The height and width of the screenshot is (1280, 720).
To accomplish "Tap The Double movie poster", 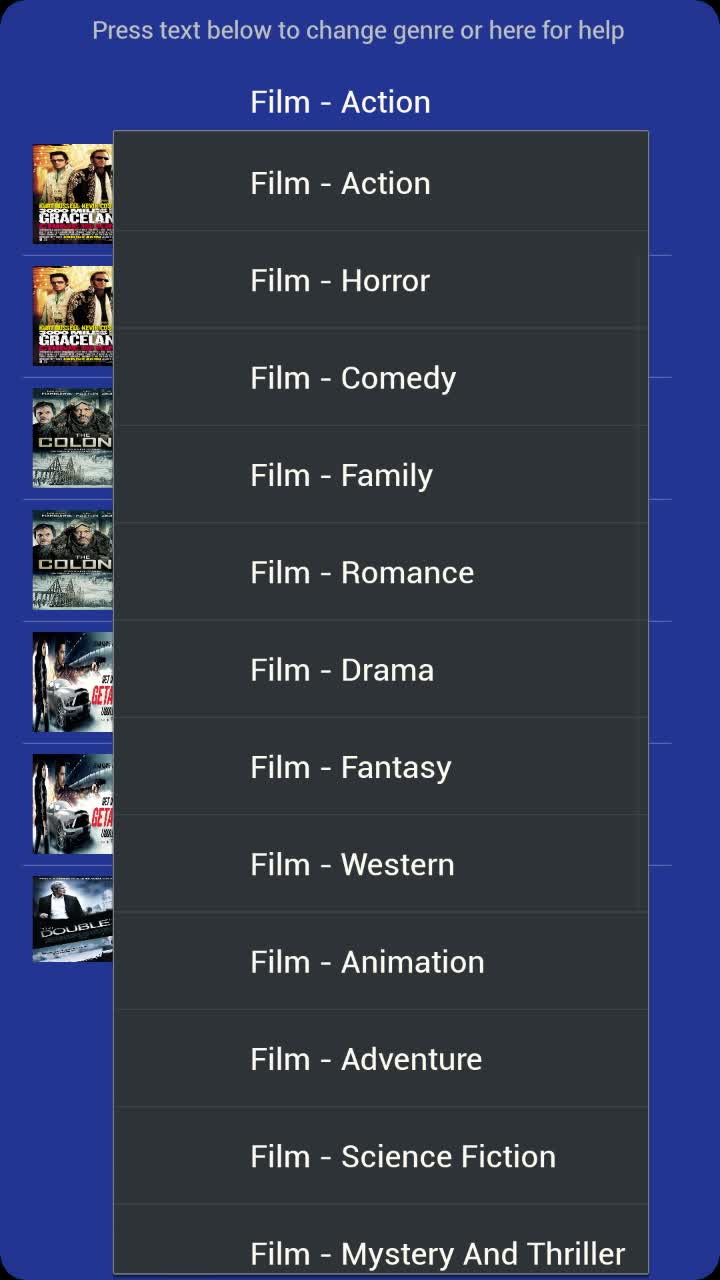I will (72, 917).
